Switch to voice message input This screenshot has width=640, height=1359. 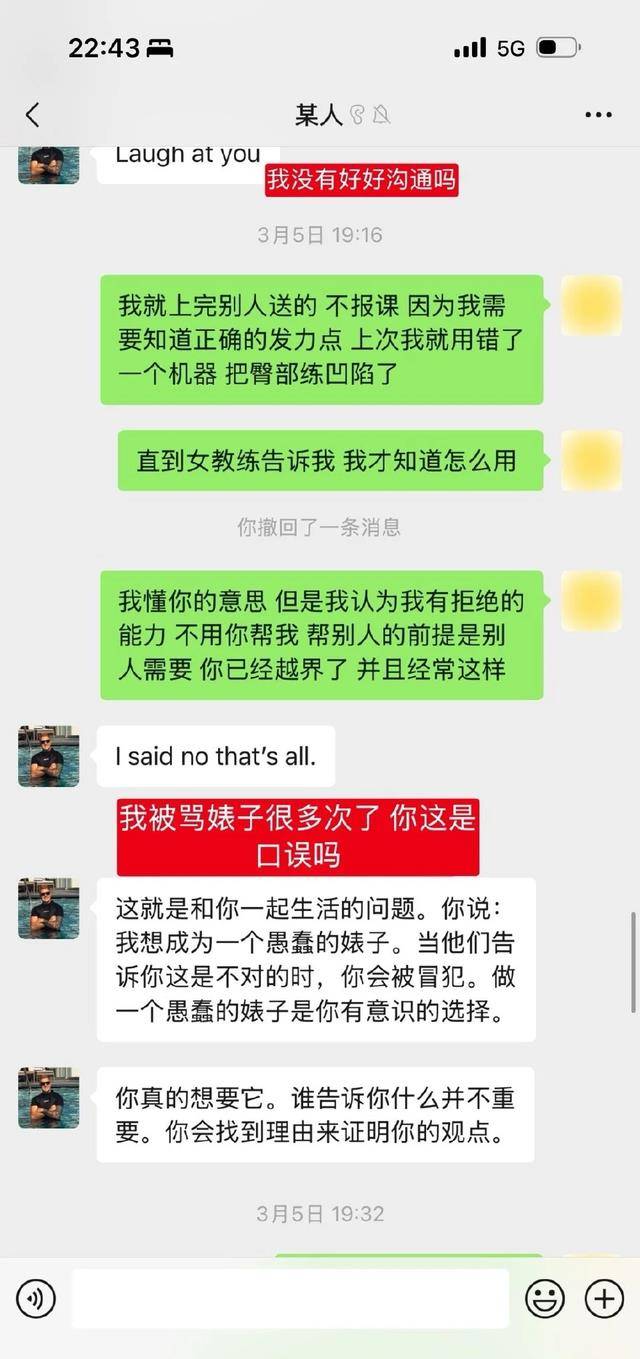point(37,1299)
